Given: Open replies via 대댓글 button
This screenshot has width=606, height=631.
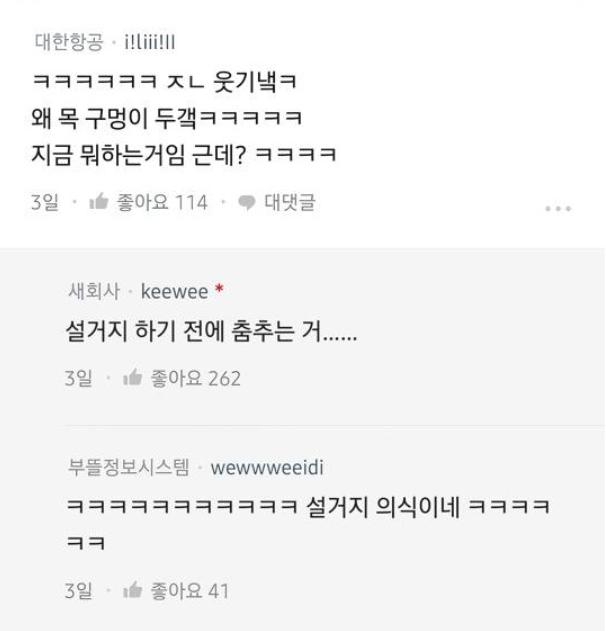Looking at the screenshot, I should pyautogui.click(x=278, y=203).
